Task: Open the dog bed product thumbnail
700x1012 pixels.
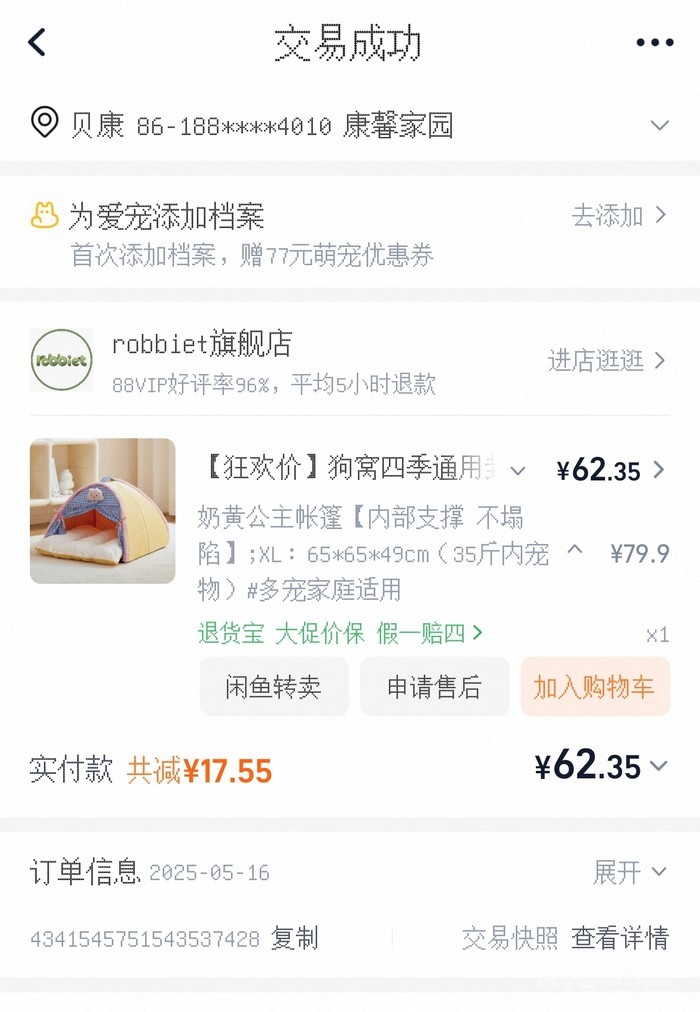Action: pos(103,511)
